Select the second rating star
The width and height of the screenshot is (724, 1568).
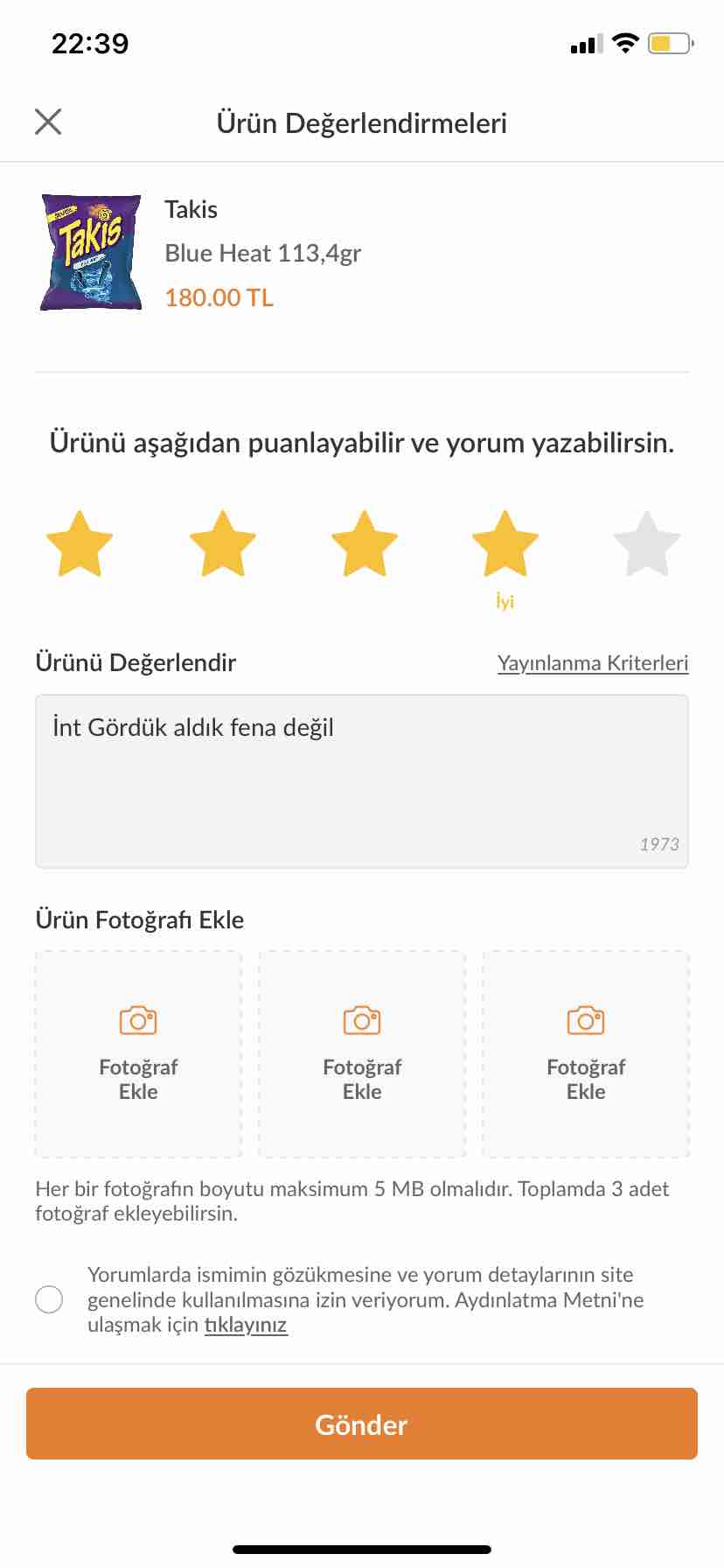tap(222, 543)
